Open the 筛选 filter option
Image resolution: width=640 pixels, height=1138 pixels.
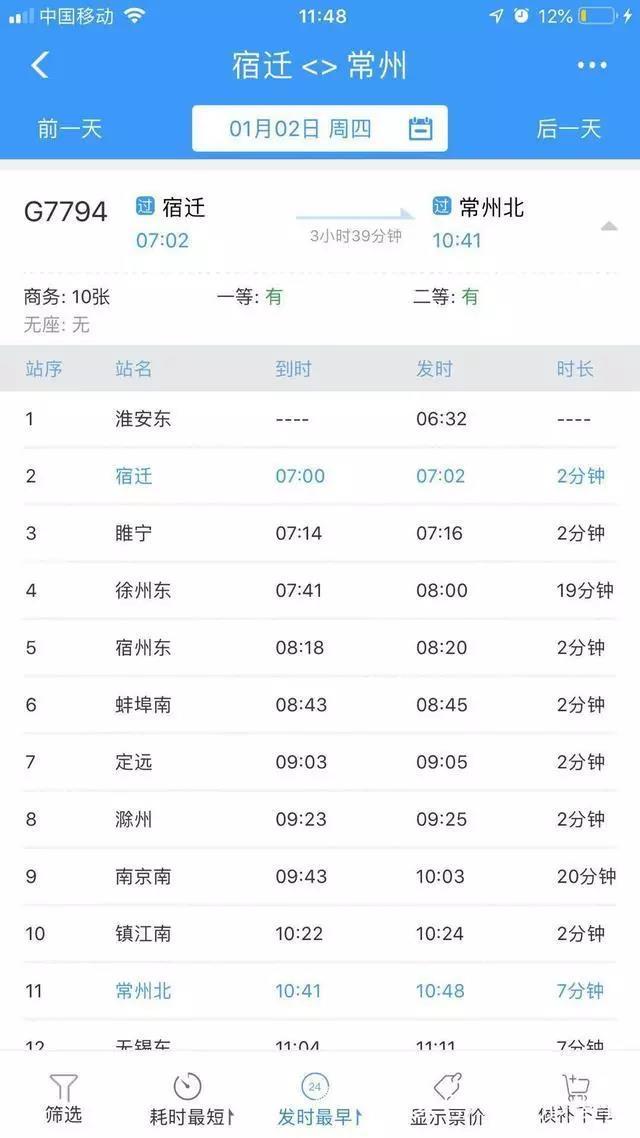pyautogui.click(x=64, y=1099)
